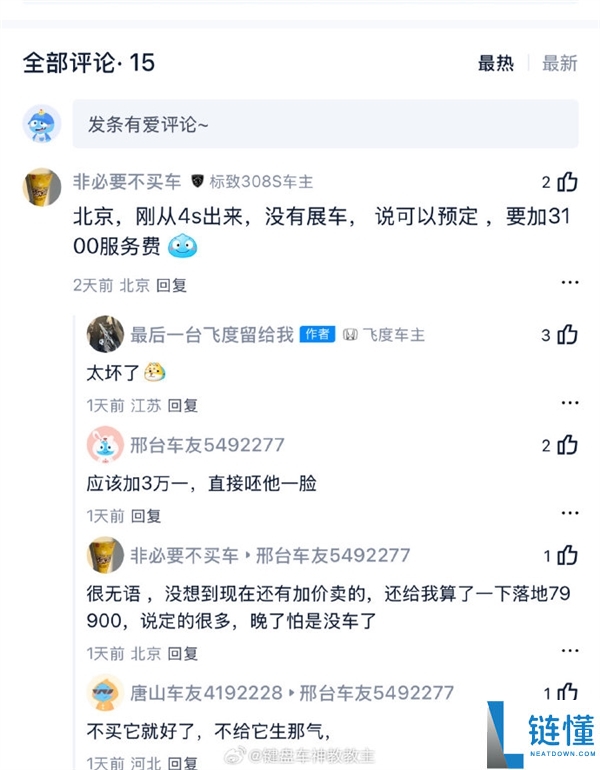600x770 pixels.
Task: Reply to the 很无语 comment about 落地79900
Action: [x=182, y=653]
